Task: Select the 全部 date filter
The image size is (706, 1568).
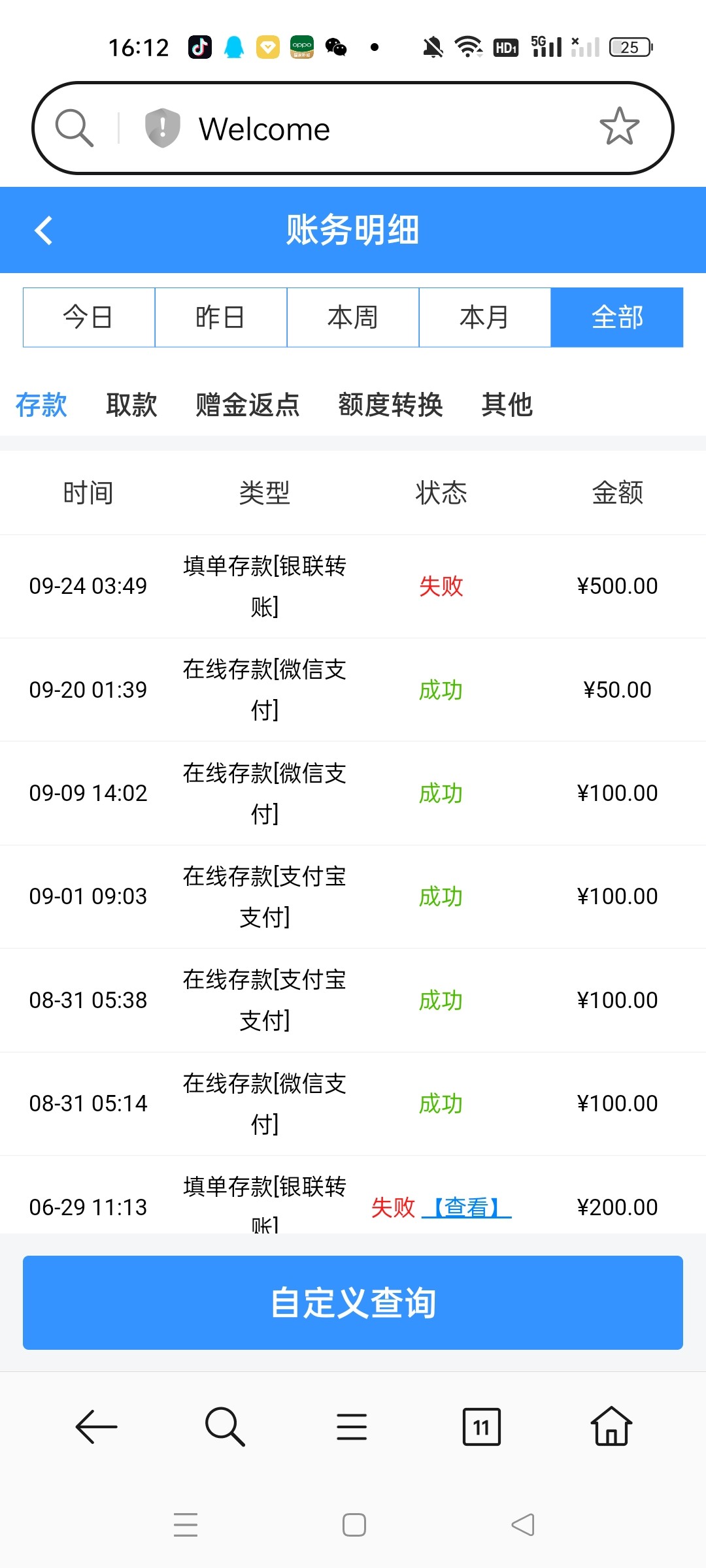Action: pos(617,317)
